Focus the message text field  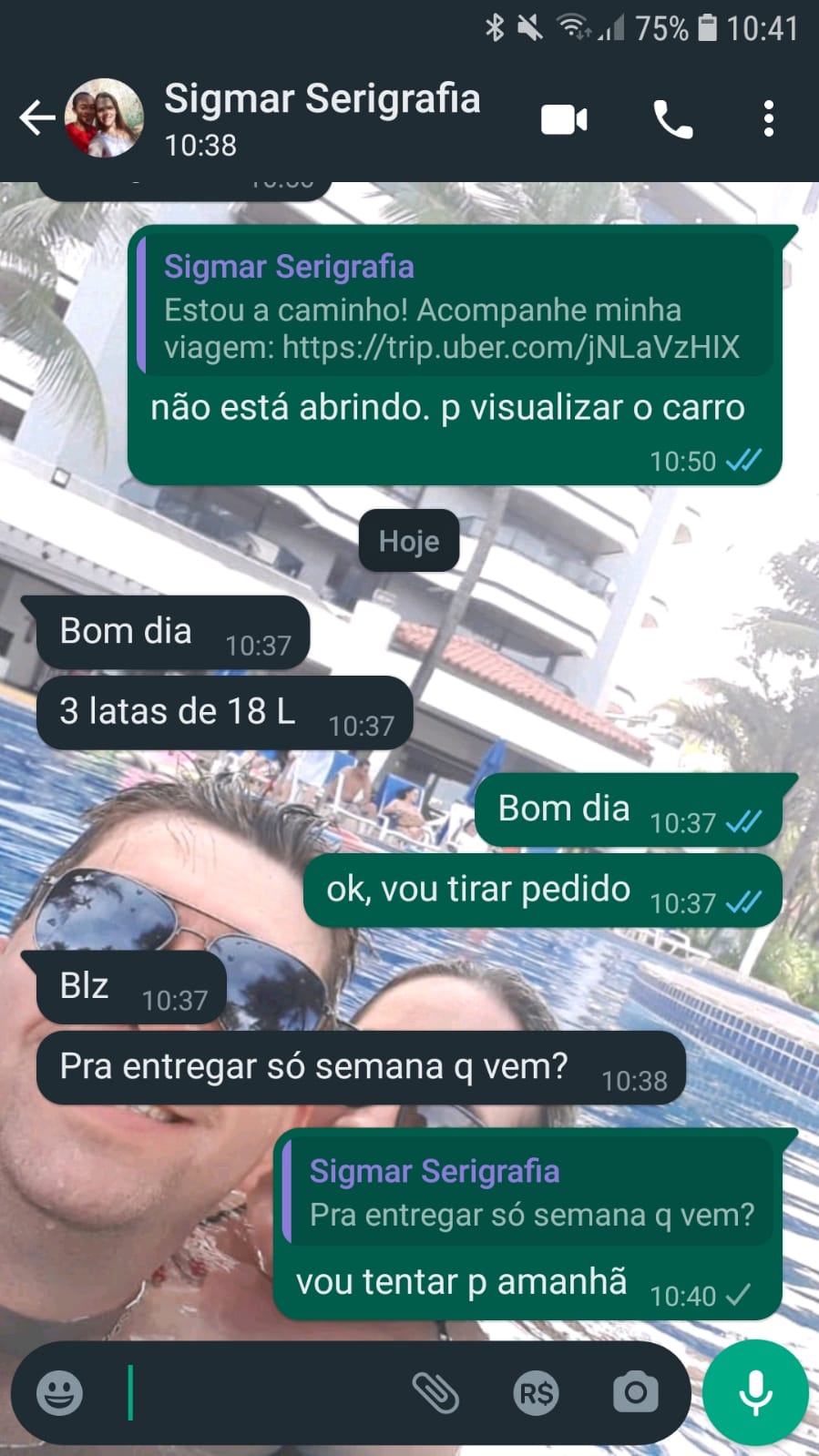(x=264, y=1392)
